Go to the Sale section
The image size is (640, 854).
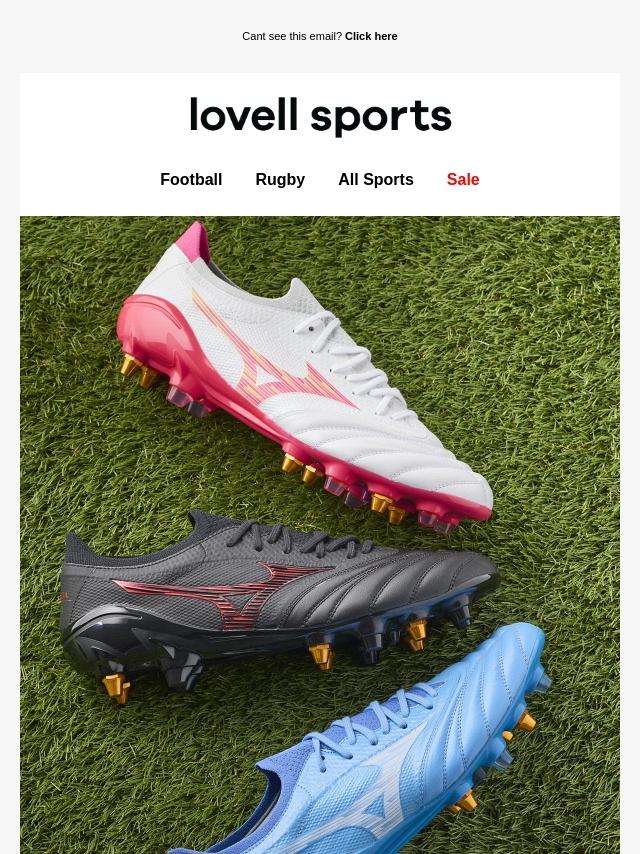point(463,180)
